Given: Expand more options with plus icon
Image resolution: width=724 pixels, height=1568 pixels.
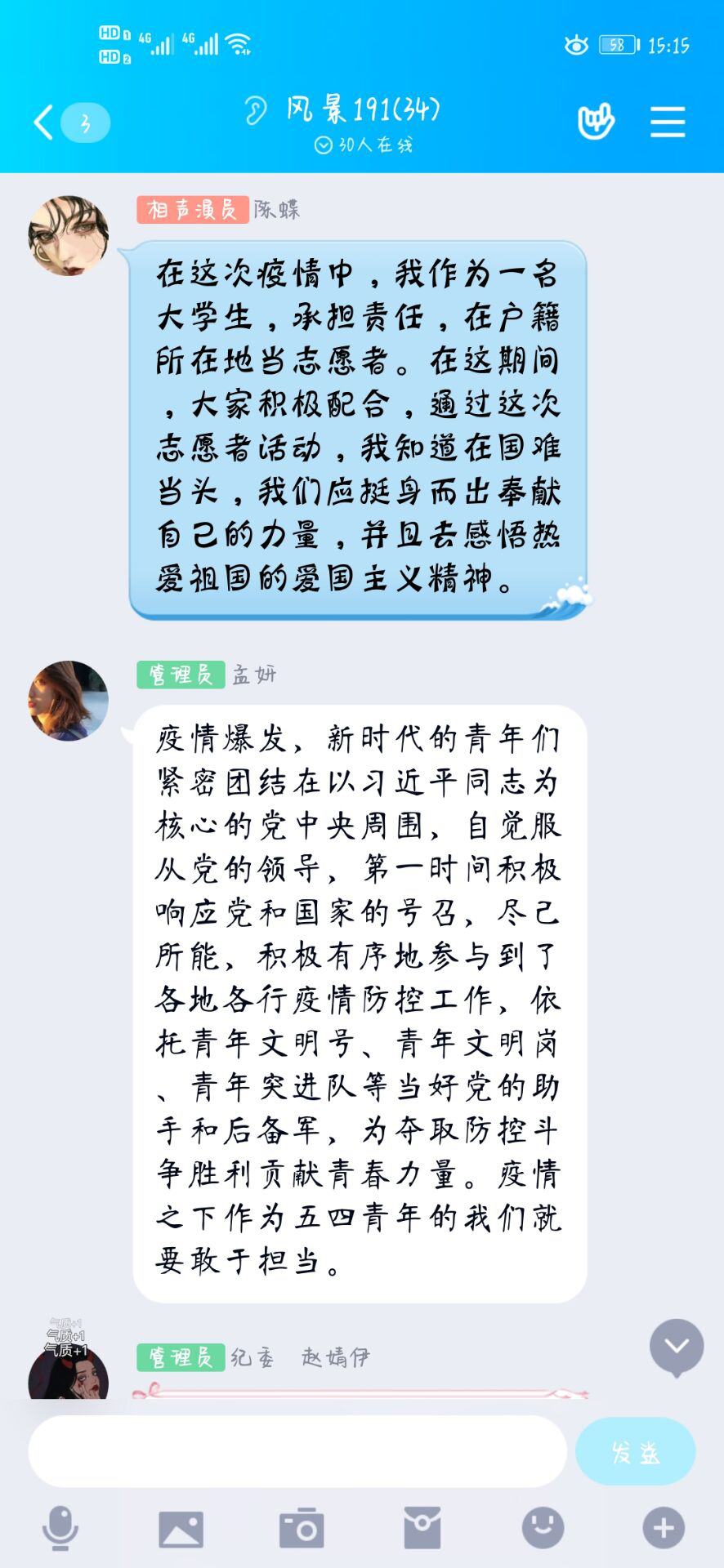Looking at the screenshot, I should click(x=663, y=1527).
